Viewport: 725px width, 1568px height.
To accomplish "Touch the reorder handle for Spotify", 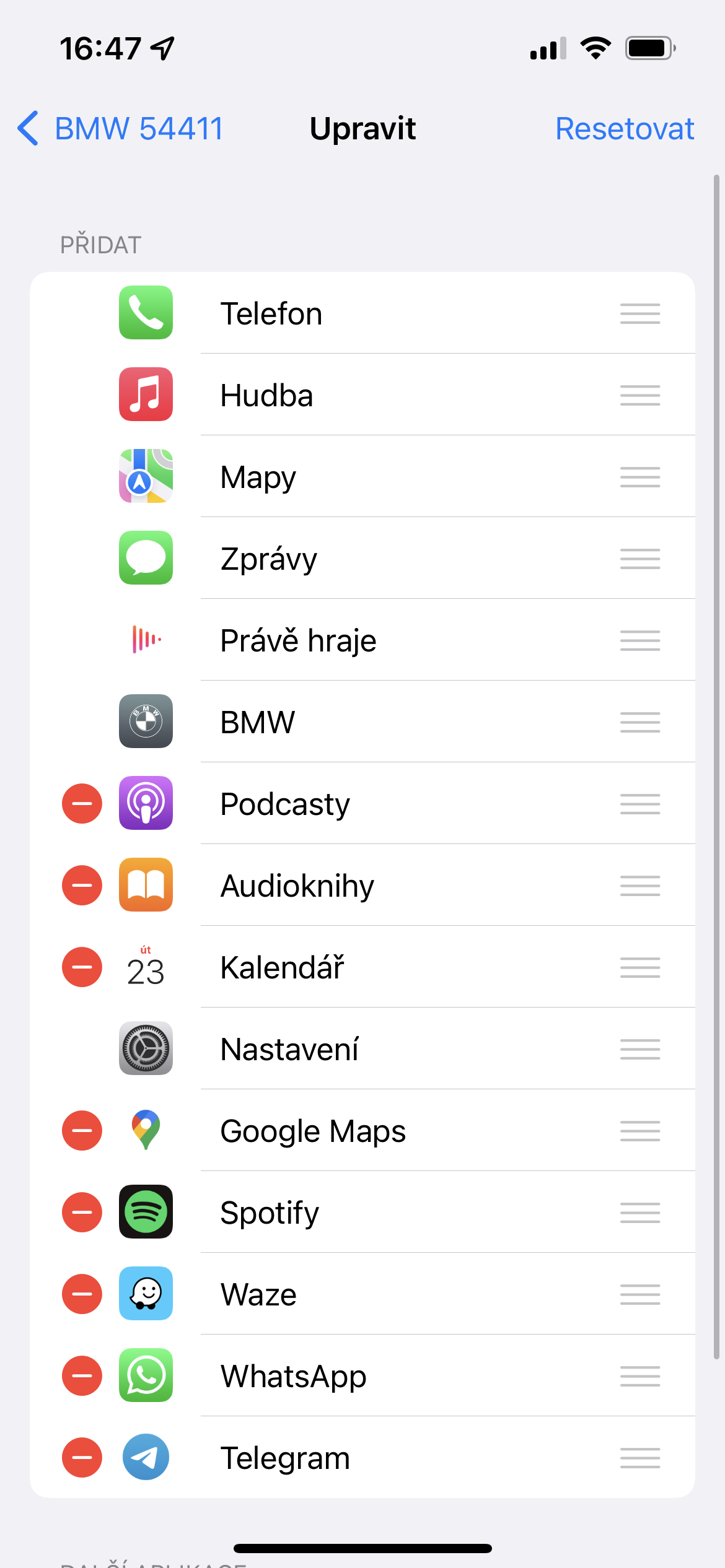I will click(x=640, y=1213).
